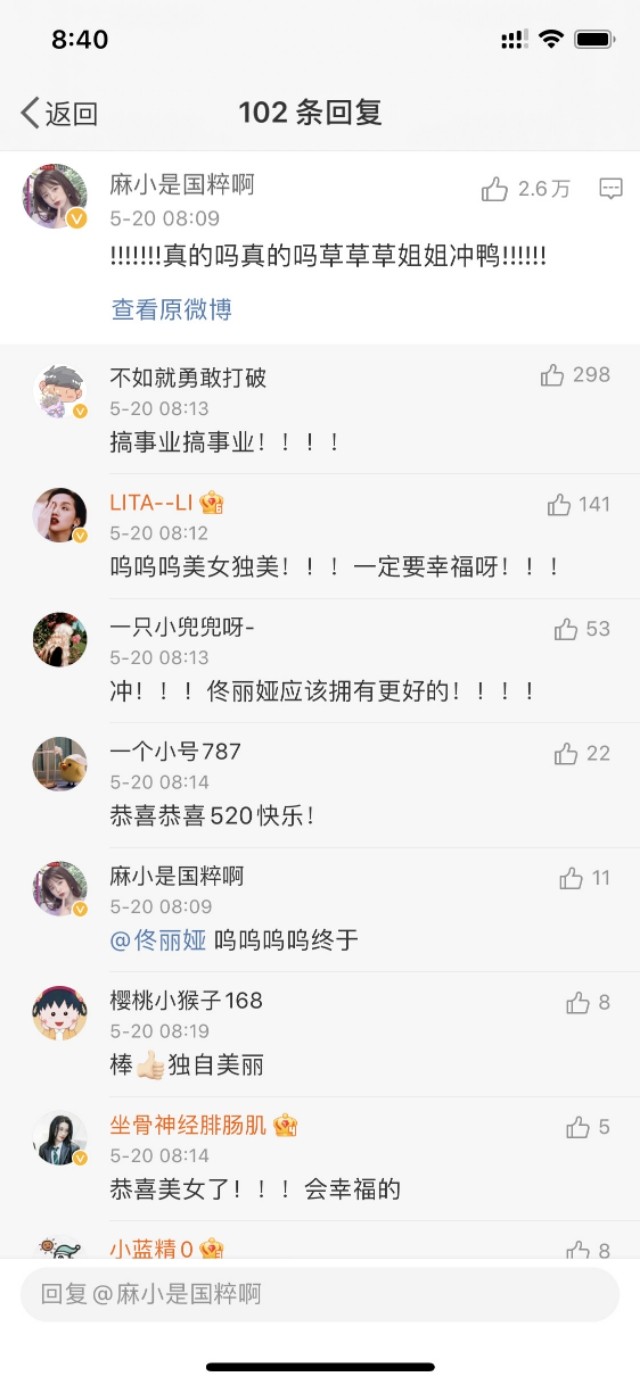The width and height of the screenshot is (640, 1385).
Task: Open the 查看原微博 link
Action: (171, 309)
